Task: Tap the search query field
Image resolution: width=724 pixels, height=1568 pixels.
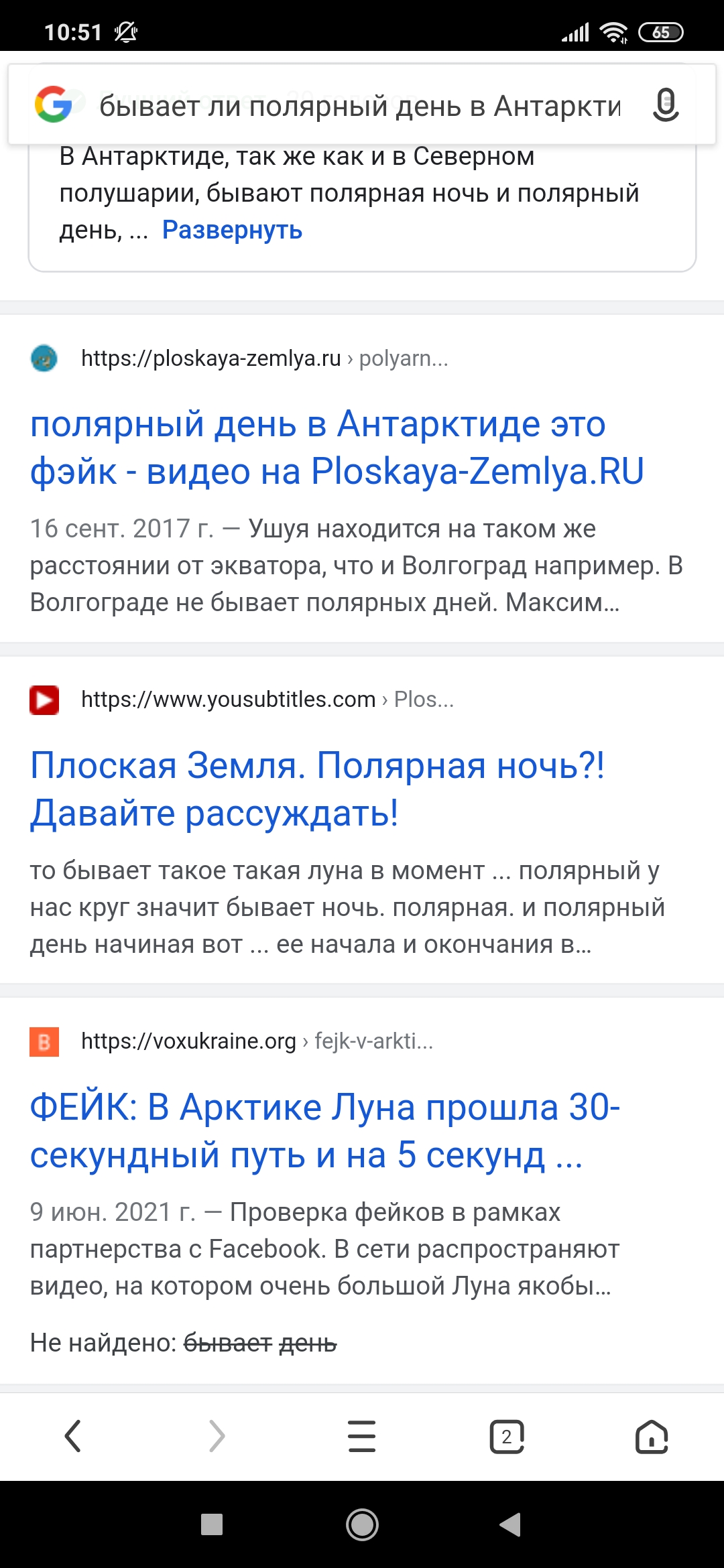Action: click(x=360, y=106)
